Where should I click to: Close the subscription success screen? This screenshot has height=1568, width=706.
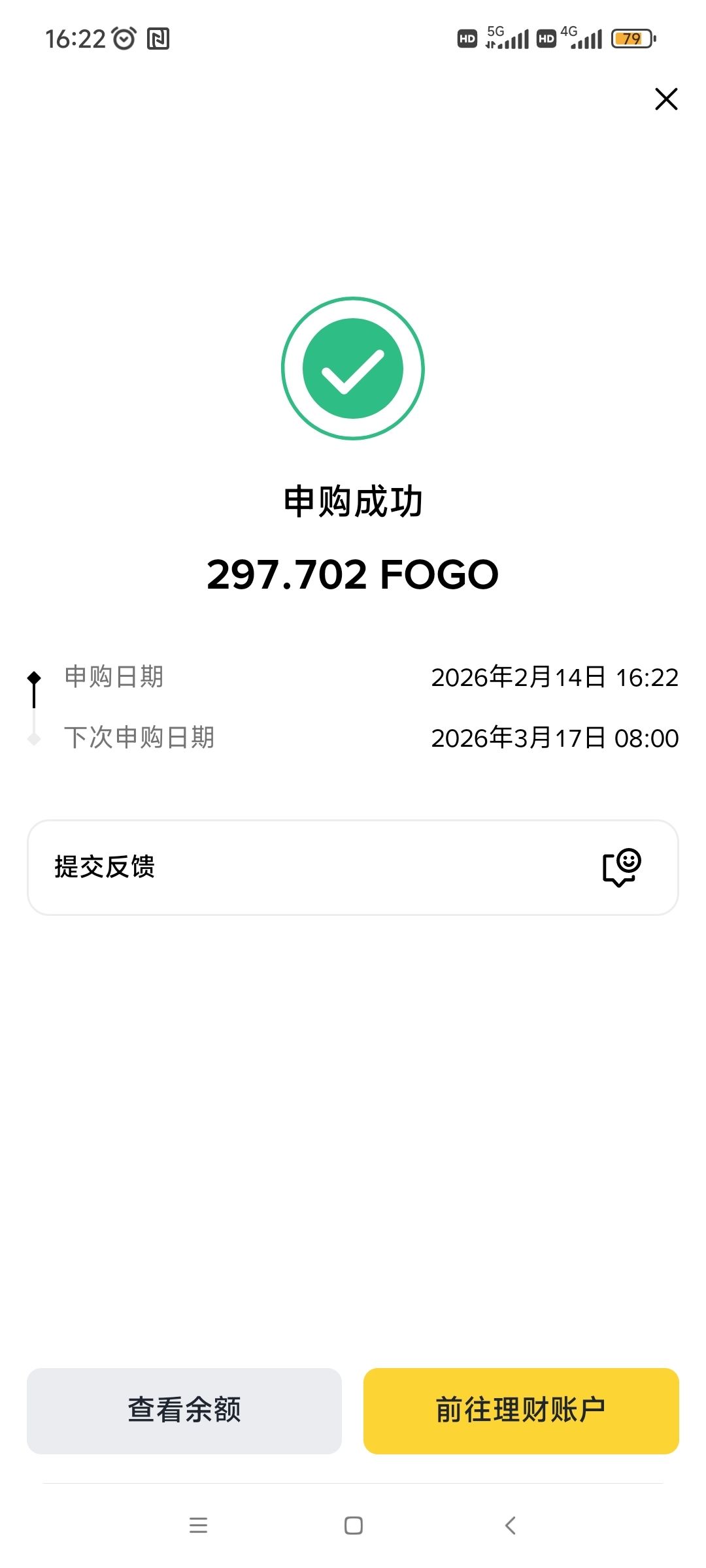pos(666,99)
